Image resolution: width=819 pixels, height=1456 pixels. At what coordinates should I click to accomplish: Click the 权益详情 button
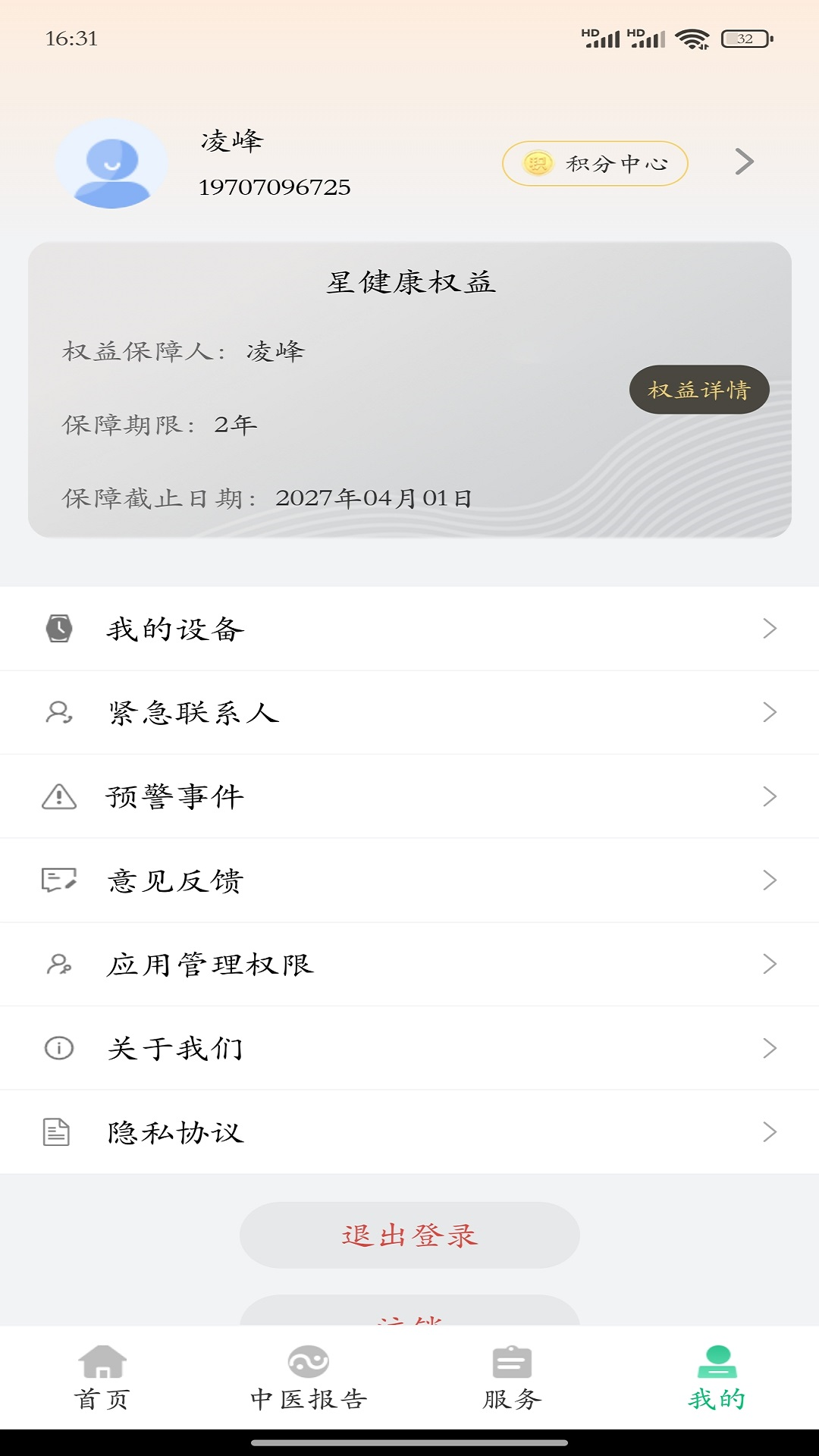[698, 390]
